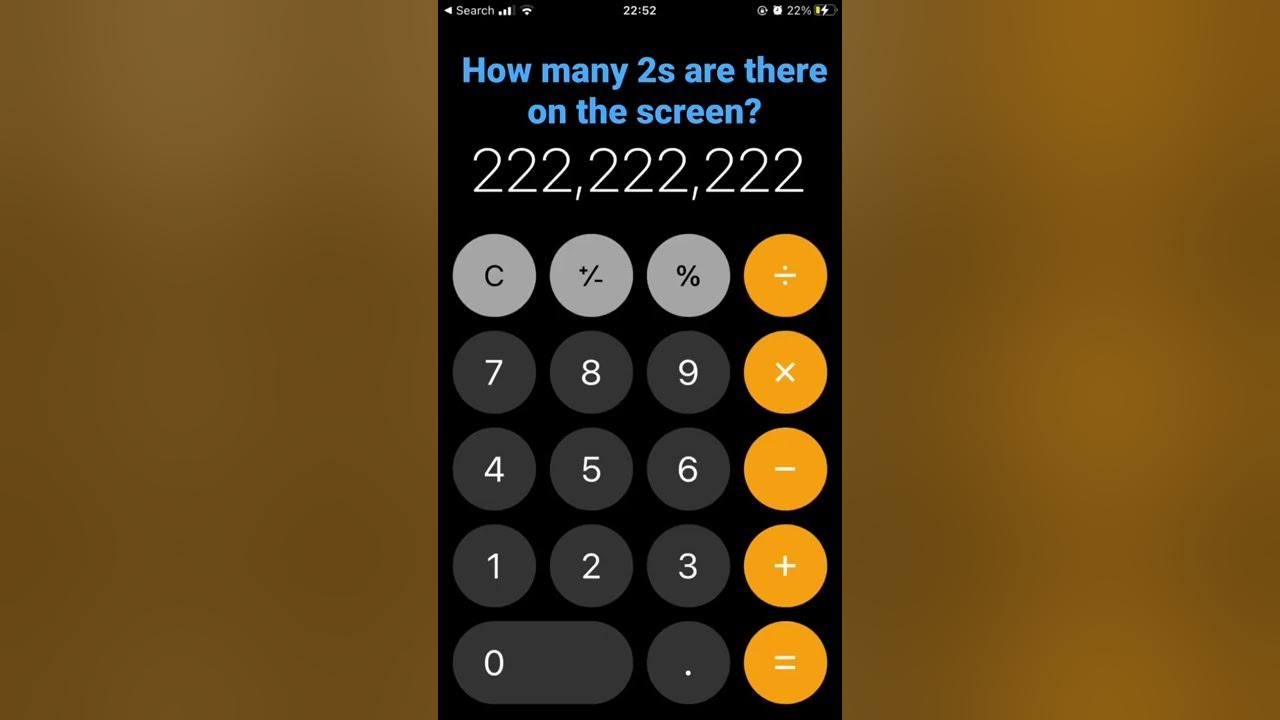1280x720 pixels.
Task: Choose the plus operator
Action: 785,566
